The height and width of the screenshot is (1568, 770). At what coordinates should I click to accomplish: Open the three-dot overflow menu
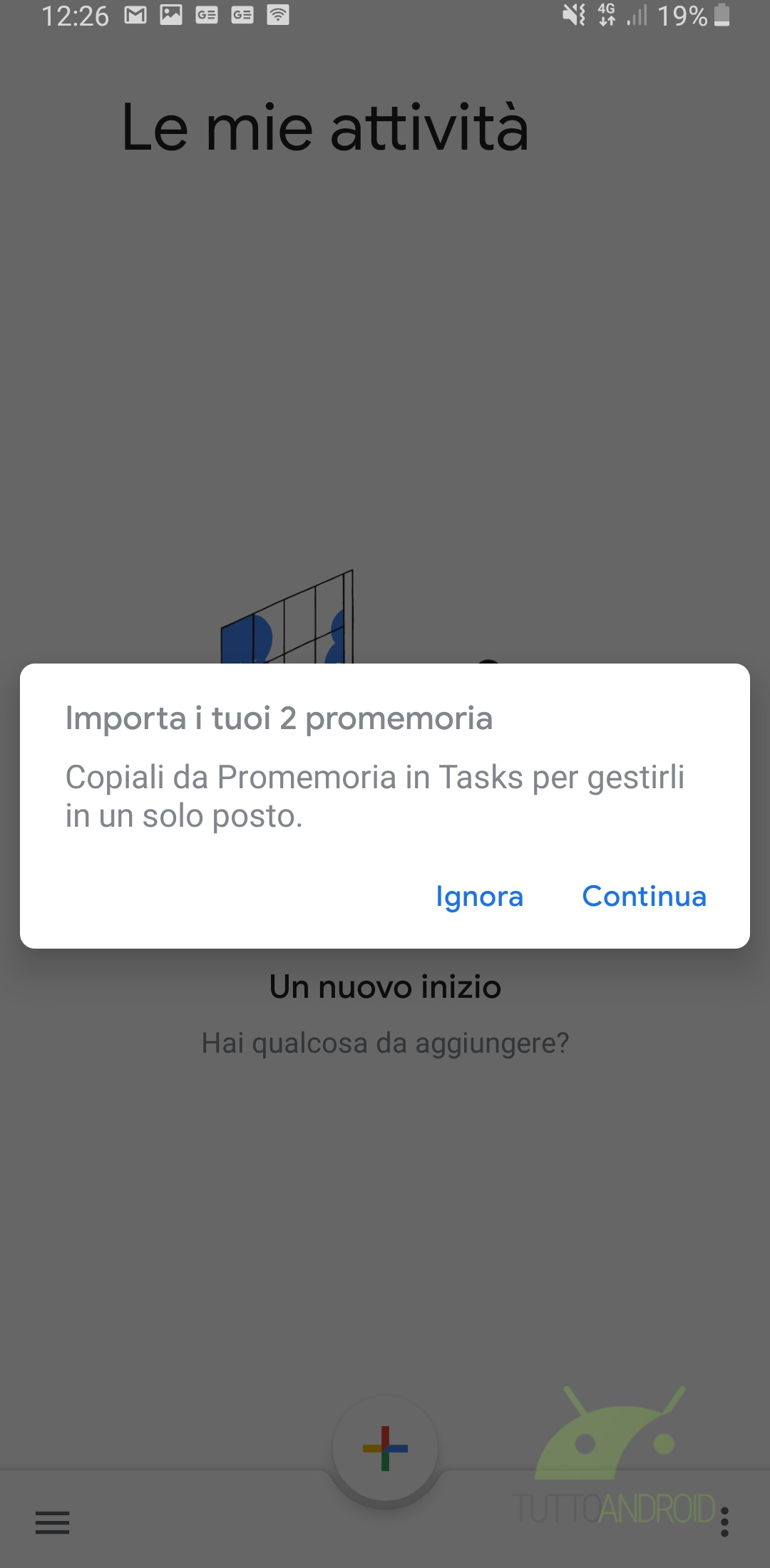coord(724,1522)
